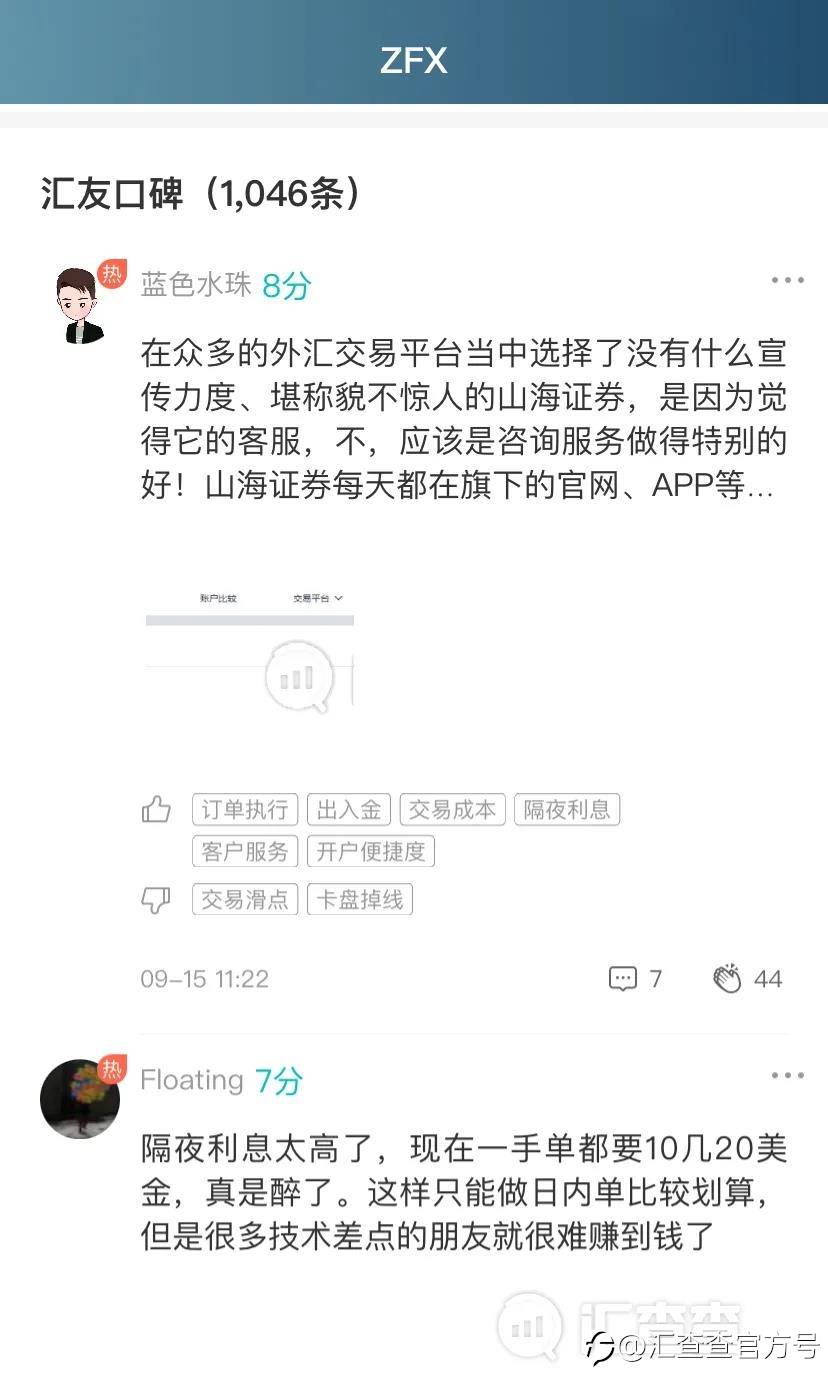
Task: Open the overflow menu on 蓝色水珠's review
Action: (x=787, y=281)
